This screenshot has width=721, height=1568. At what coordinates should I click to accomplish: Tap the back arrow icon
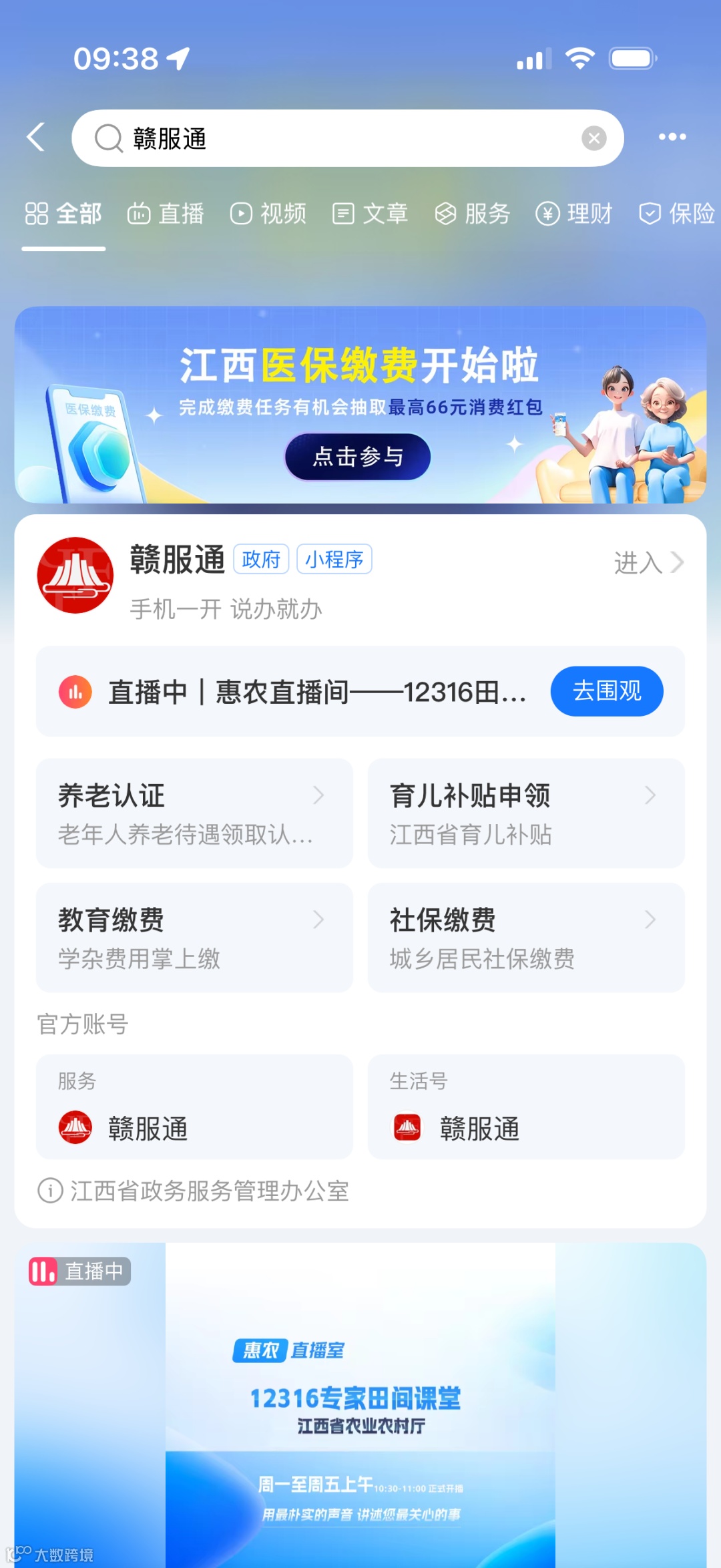point(36,137)
